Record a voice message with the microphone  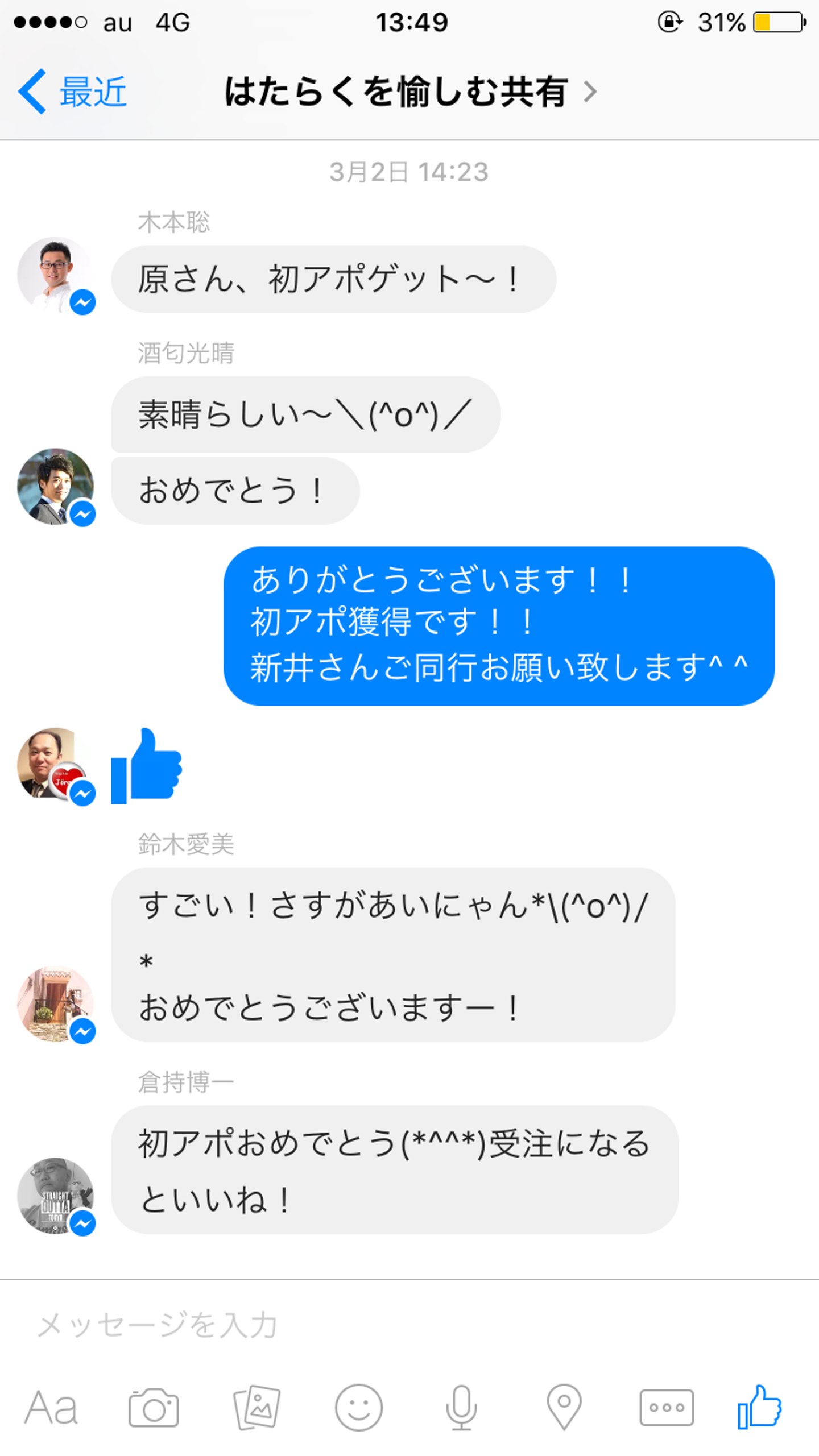click(461, 1408)
